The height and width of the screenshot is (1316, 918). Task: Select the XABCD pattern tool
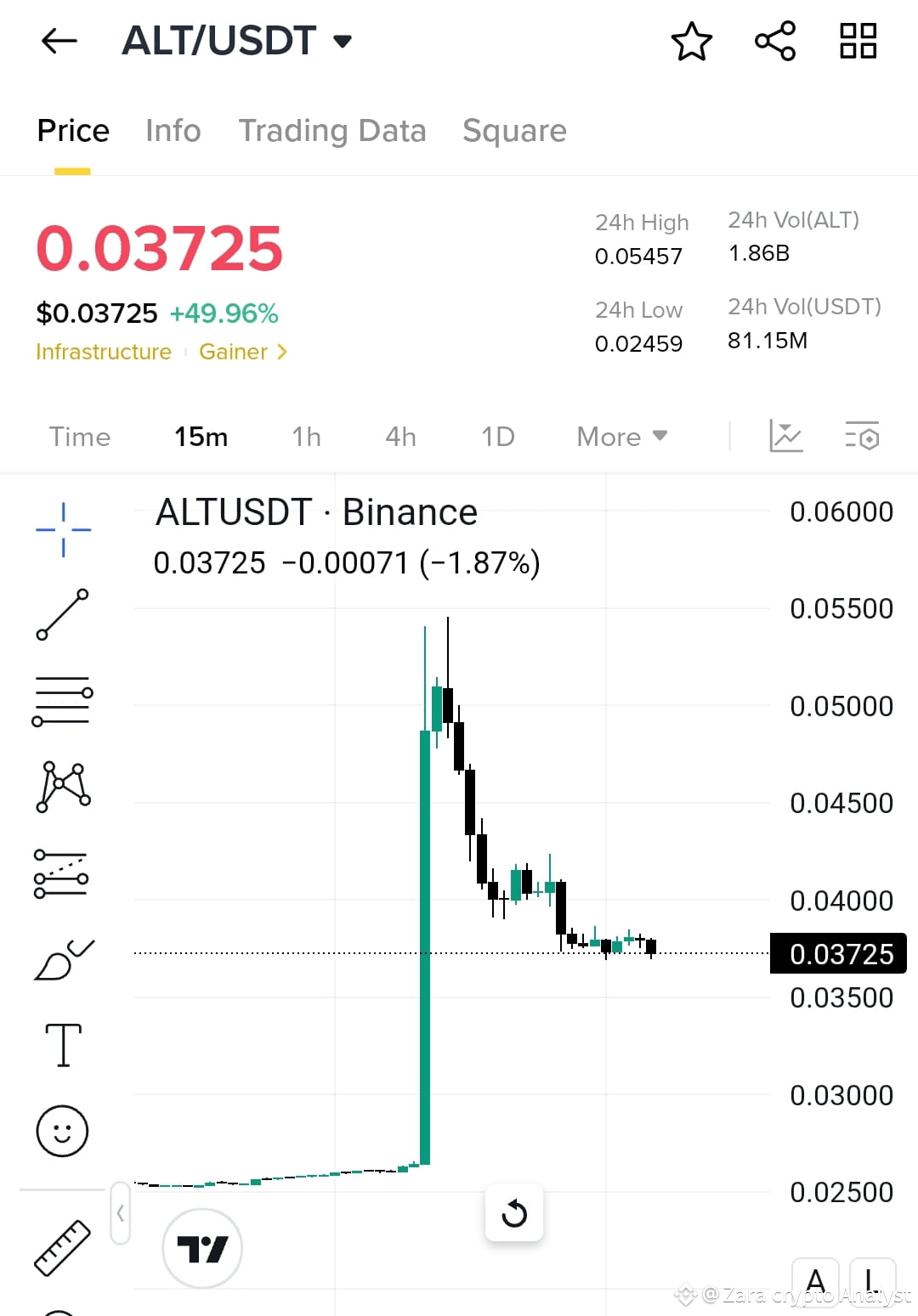pyautogui.click(x=63, y=788)
